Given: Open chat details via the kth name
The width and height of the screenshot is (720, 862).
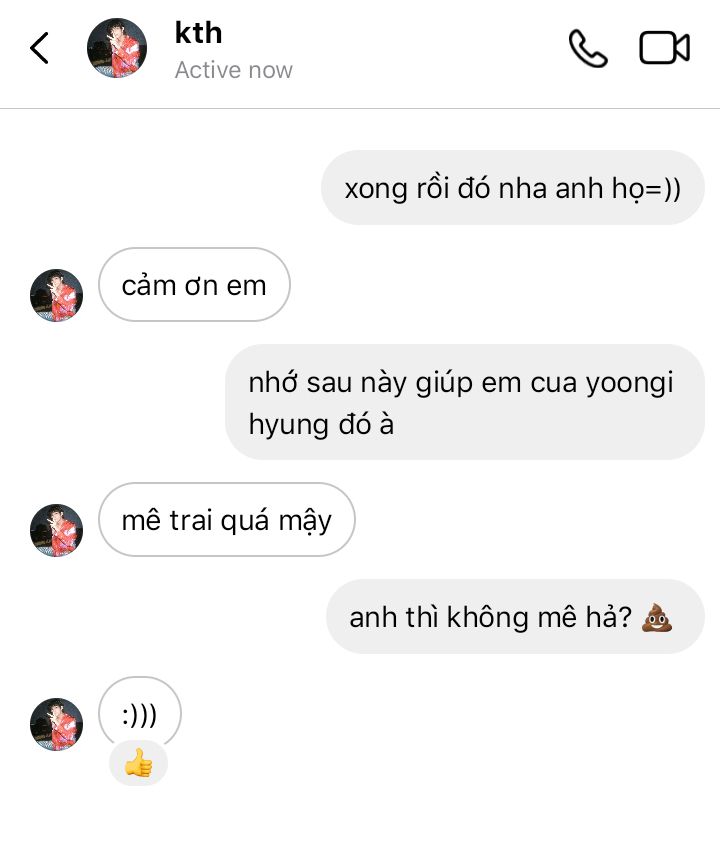Looking at the screenshot, I should (x=199, y=34).
